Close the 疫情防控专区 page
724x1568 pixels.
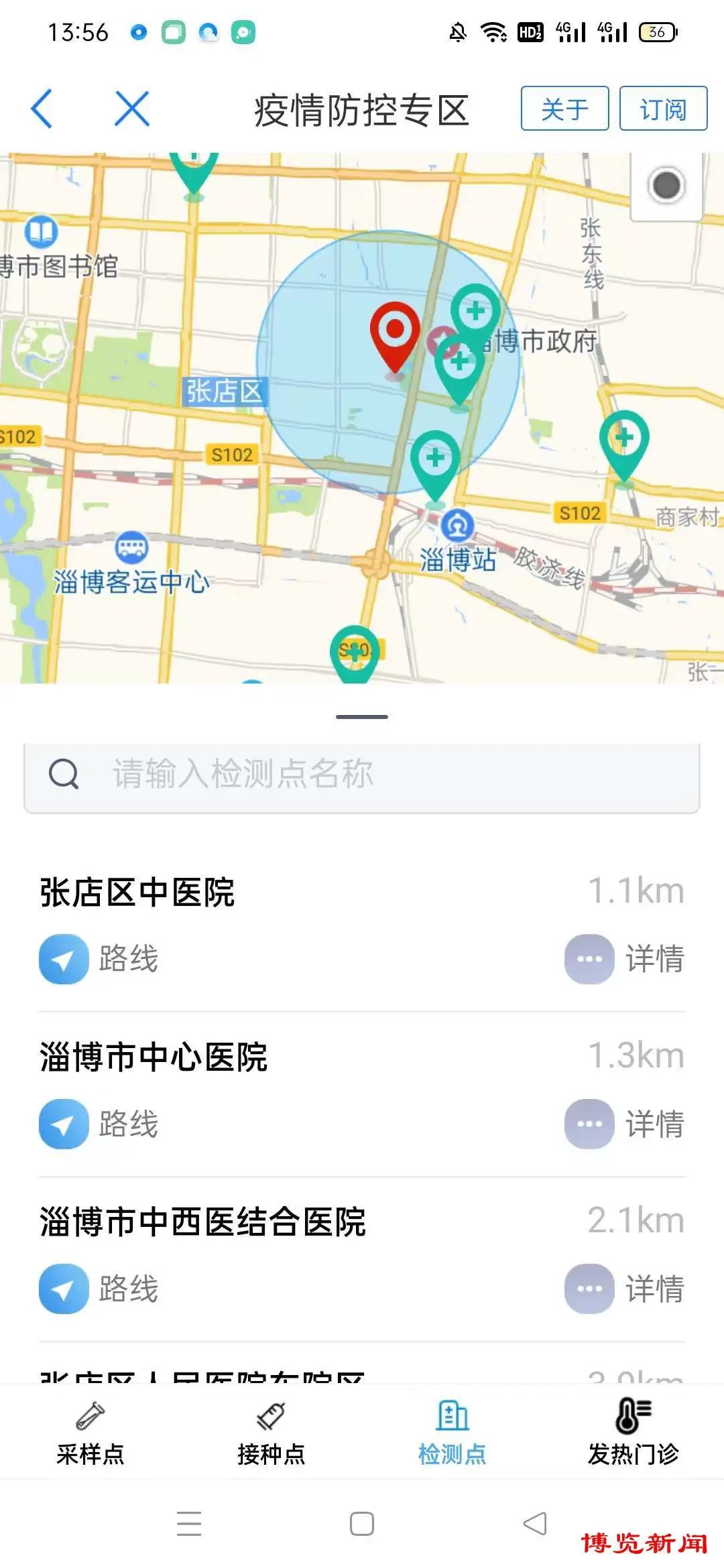point(132,109)
